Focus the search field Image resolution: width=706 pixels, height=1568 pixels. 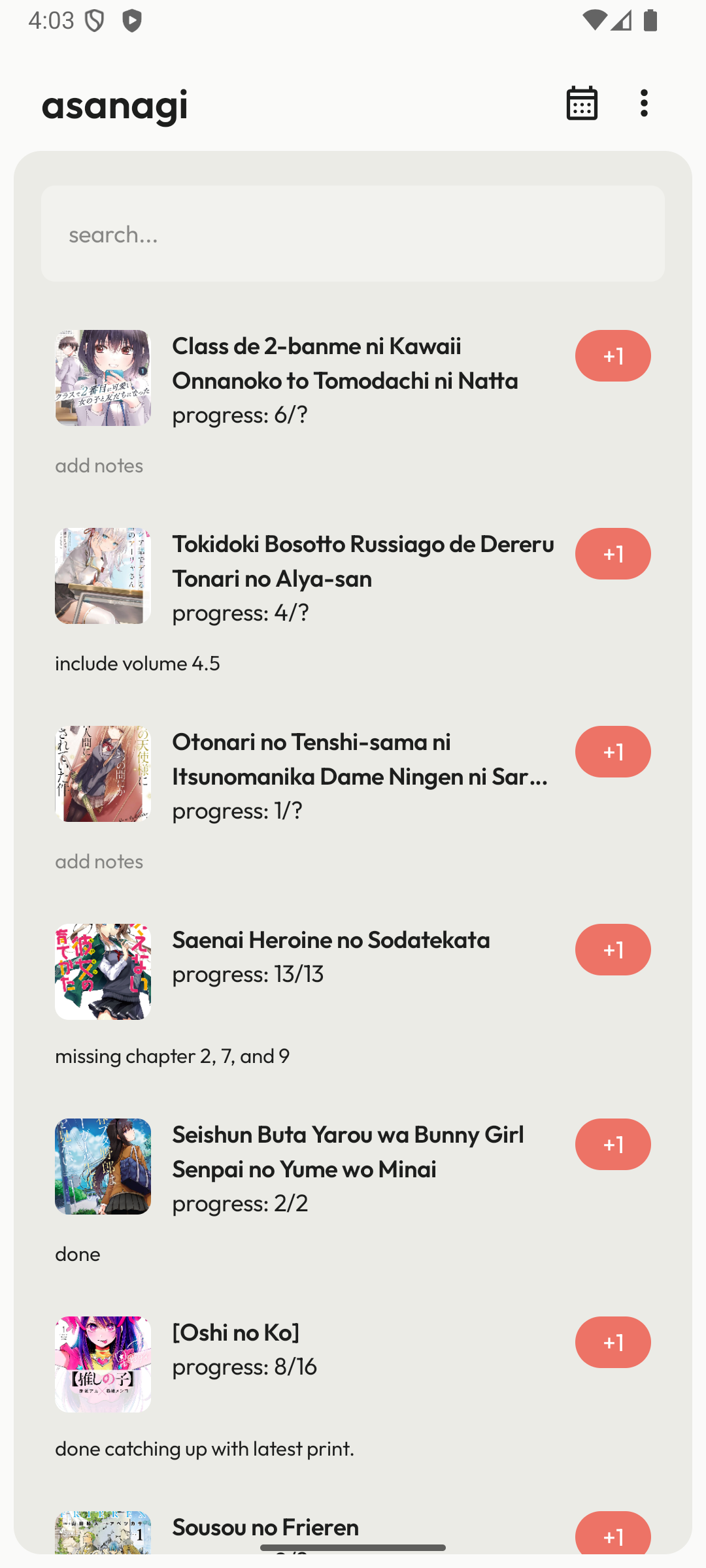353,234
